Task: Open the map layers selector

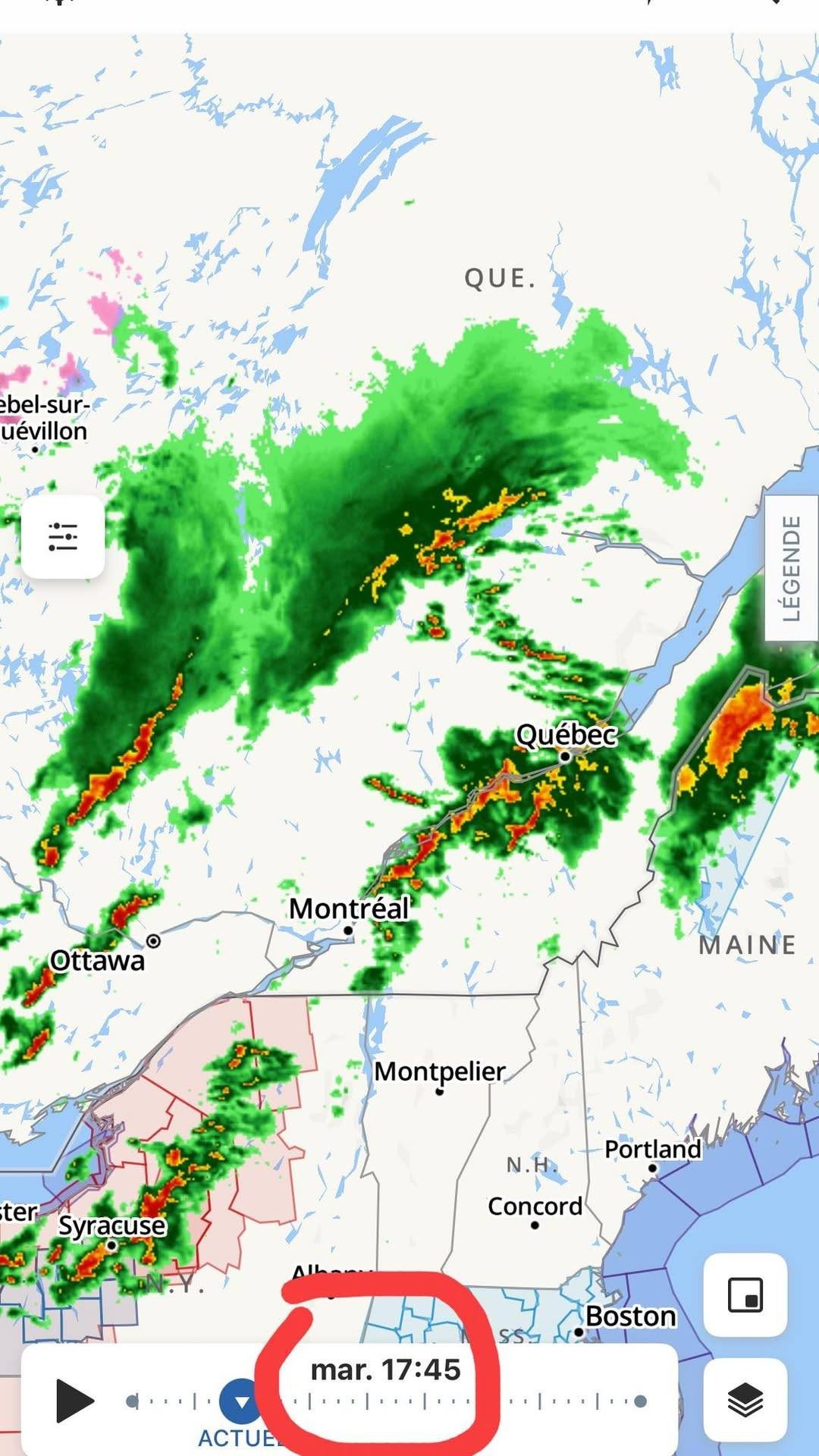Action: coord(745,1400)
